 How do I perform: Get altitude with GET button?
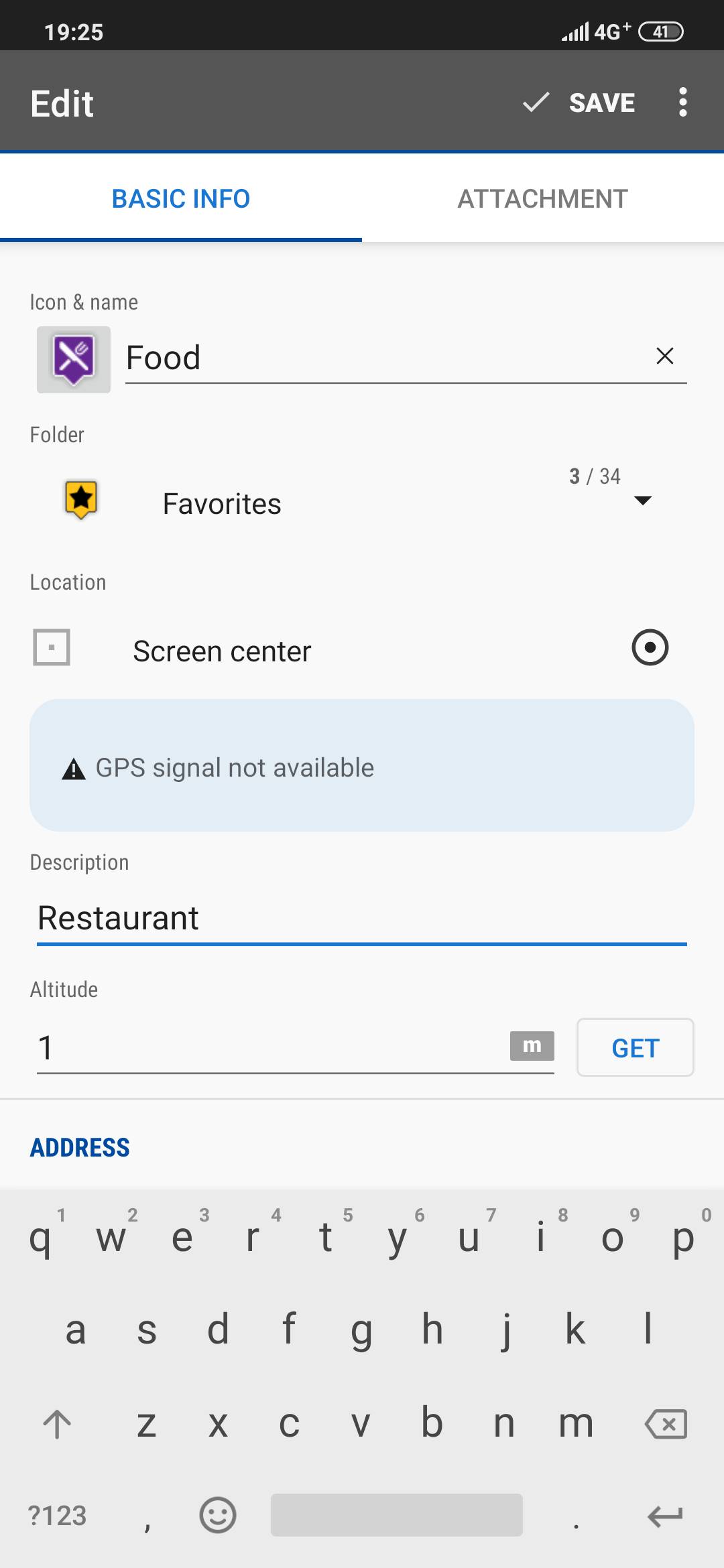tap(635, 1048)
